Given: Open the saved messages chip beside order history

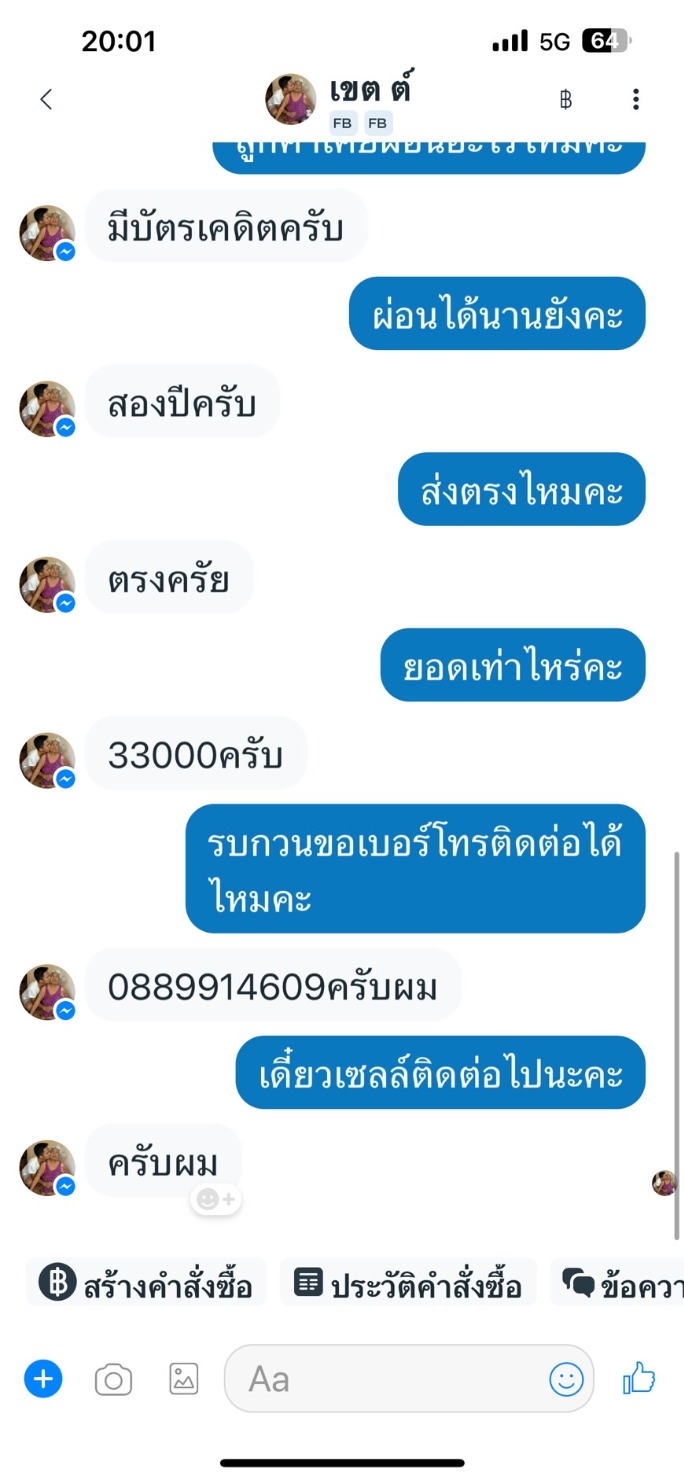Looking at the screenshot, I should tap(617, 1283).
